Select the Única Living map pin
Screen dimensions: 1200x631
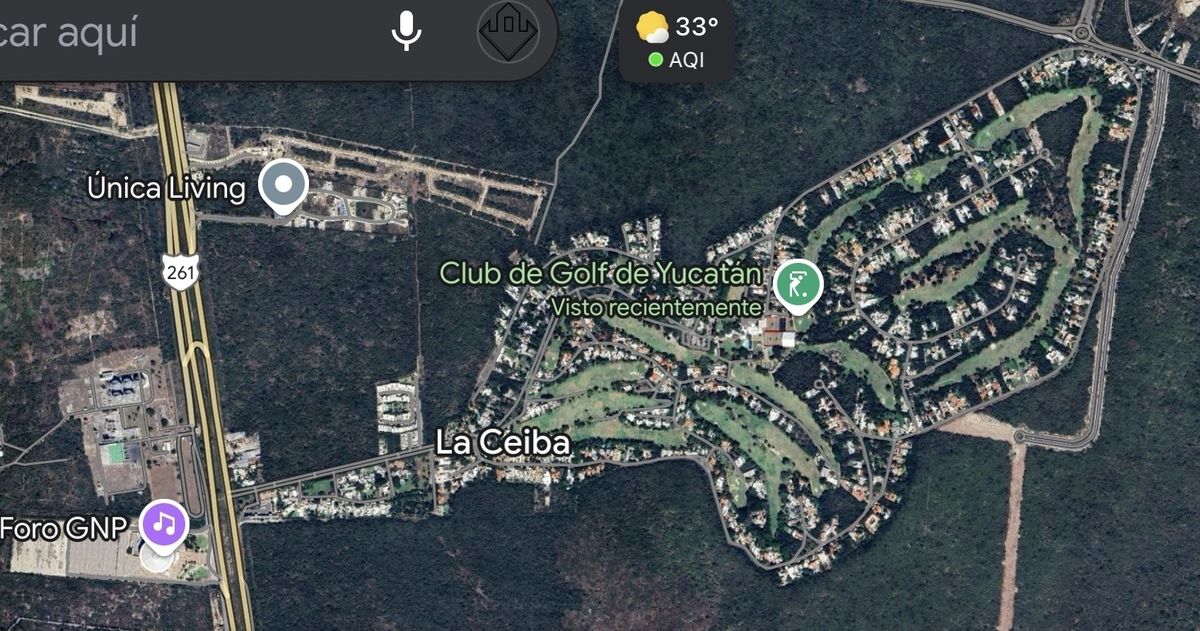(x=283, y=186)
